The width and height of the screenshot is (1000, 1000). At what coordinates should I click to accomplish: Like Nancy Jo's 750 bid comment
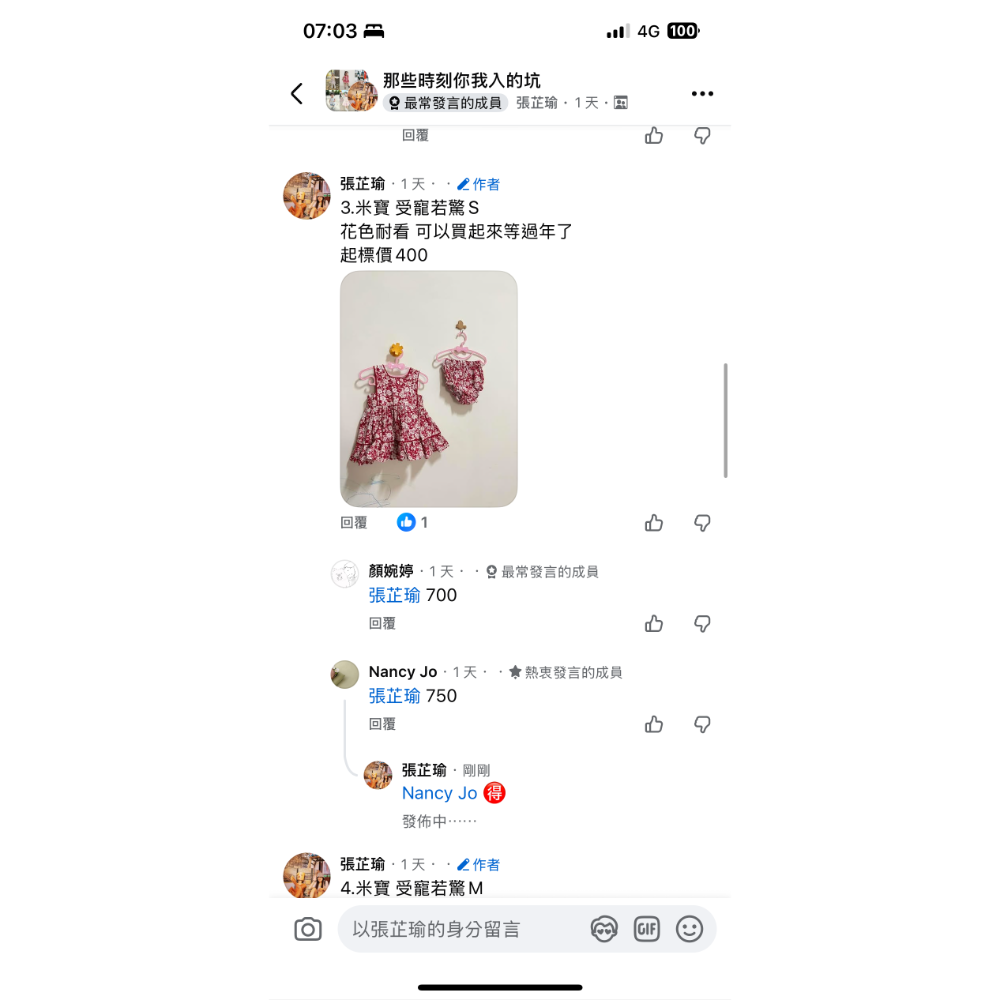[x=654, y=725]
